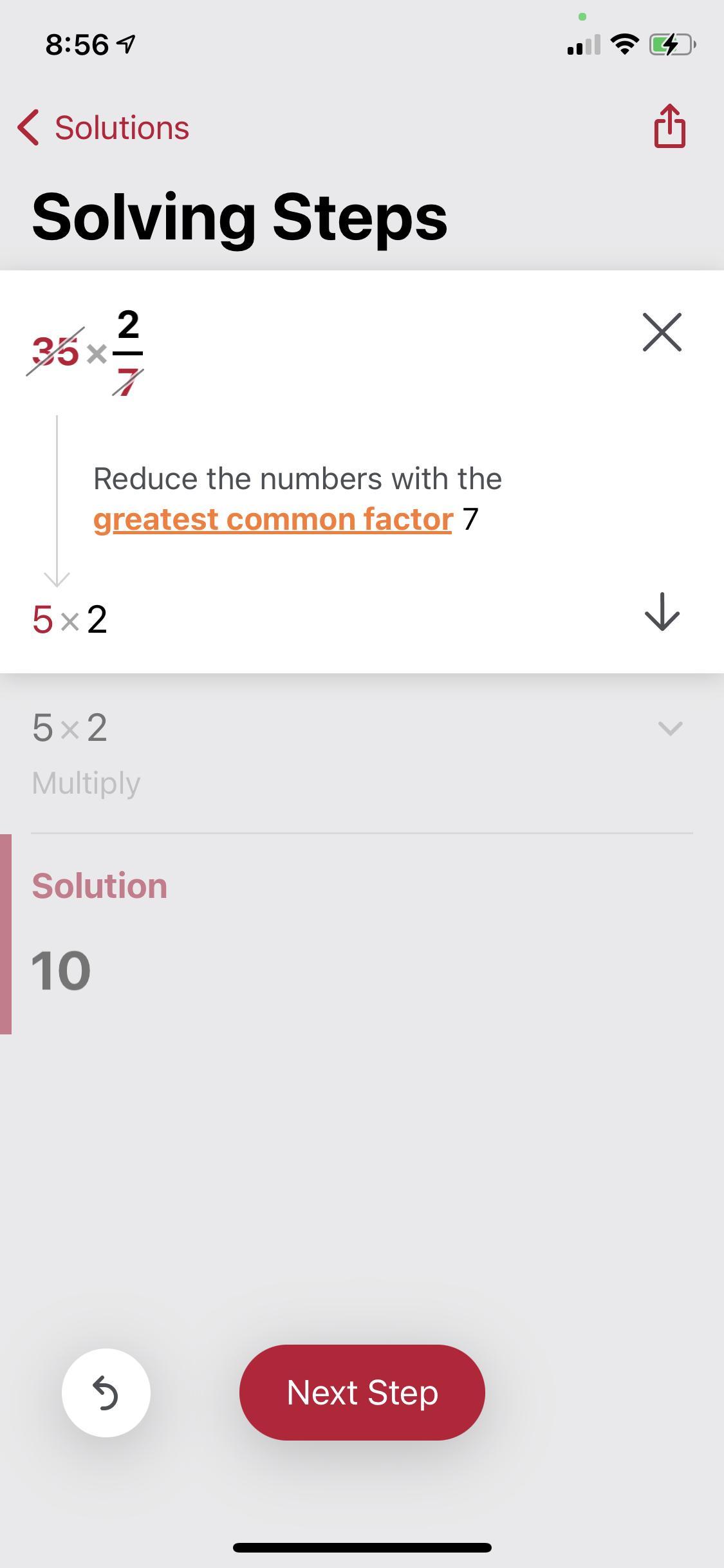Undo with the back arrow button
This screenshot has height=1568, width=724.
pos(106,1392)
